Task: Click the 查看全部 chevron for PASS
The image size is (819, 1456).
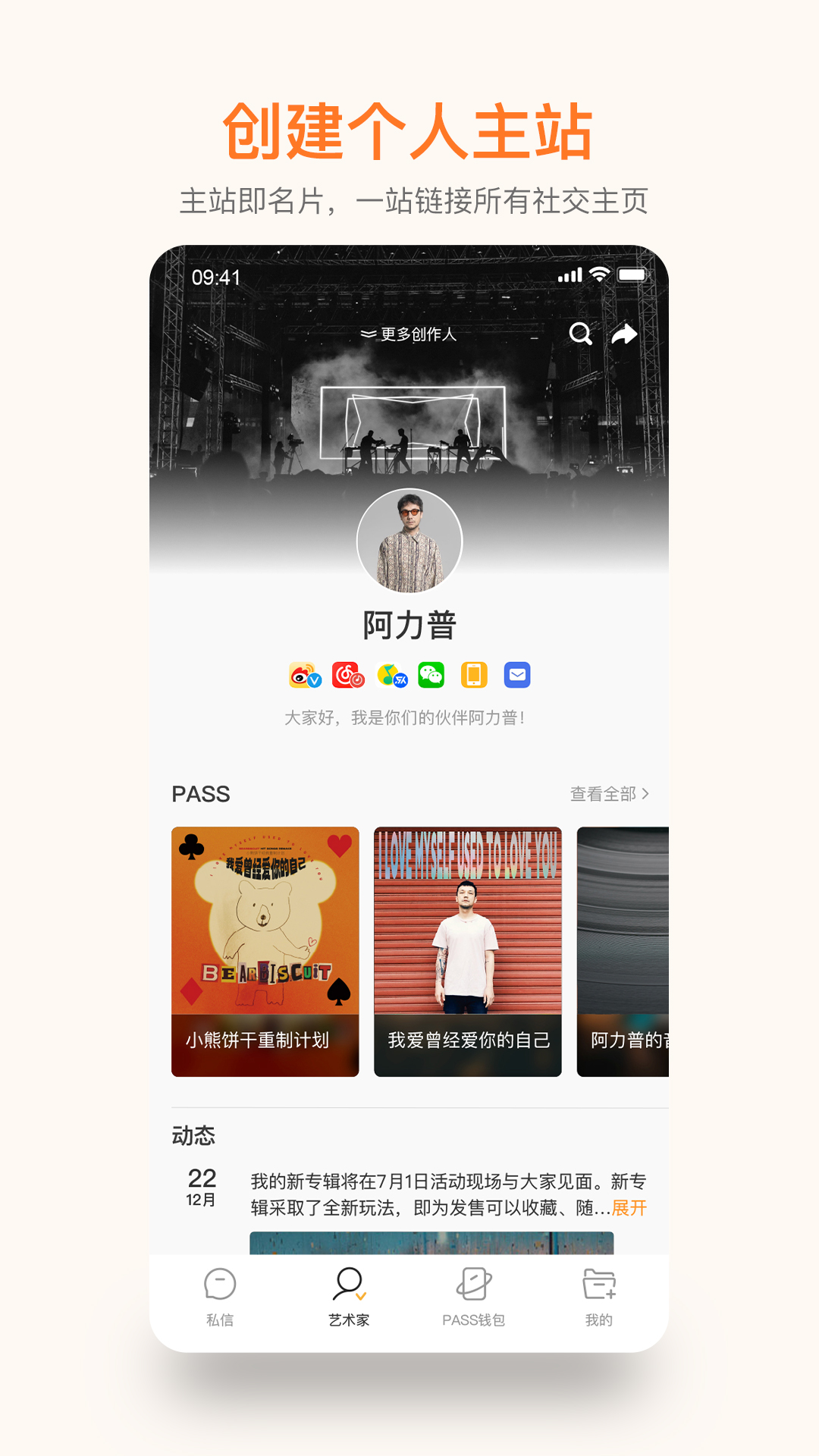Action: (x=647, y=792)
